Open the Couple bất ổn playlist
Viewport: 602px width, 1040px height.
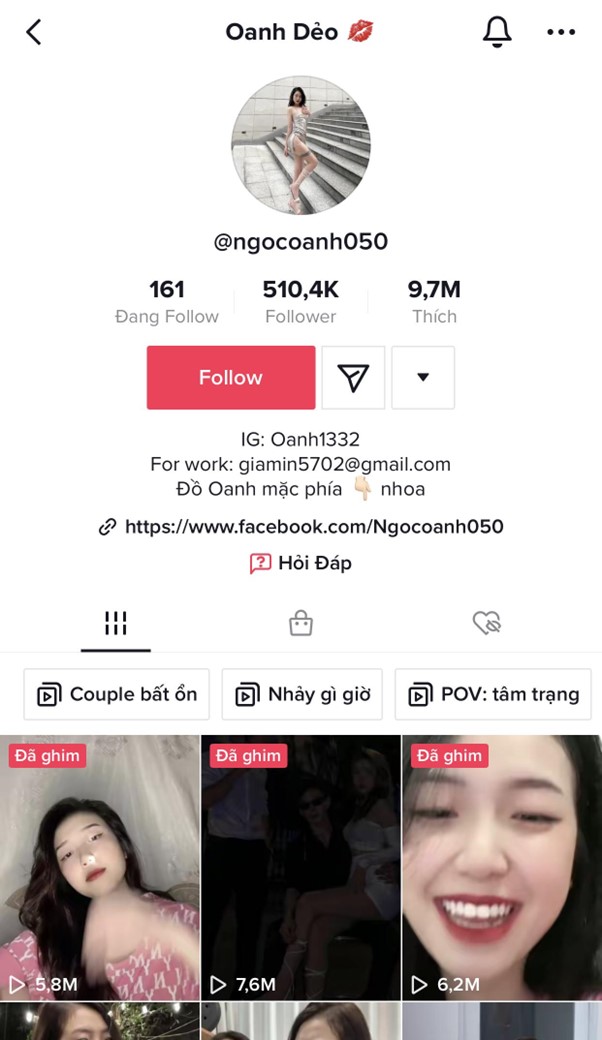point(117,694)
